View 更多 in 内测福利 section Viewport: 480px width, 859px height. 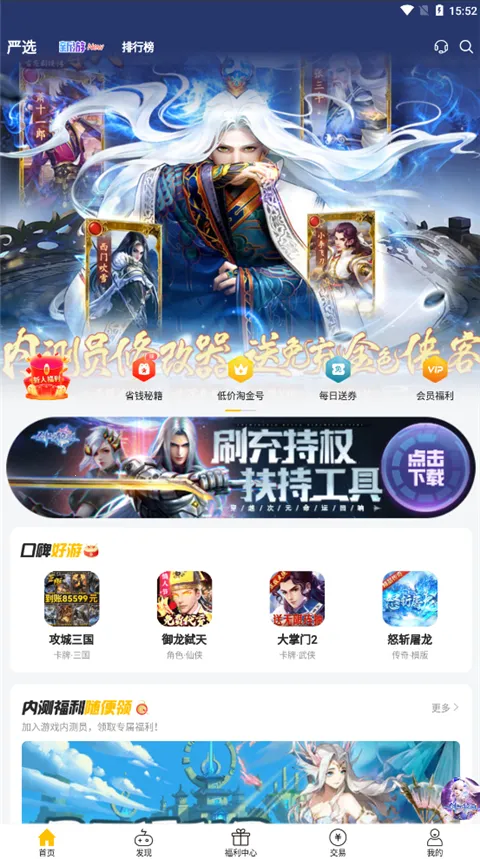click(445, 707)
